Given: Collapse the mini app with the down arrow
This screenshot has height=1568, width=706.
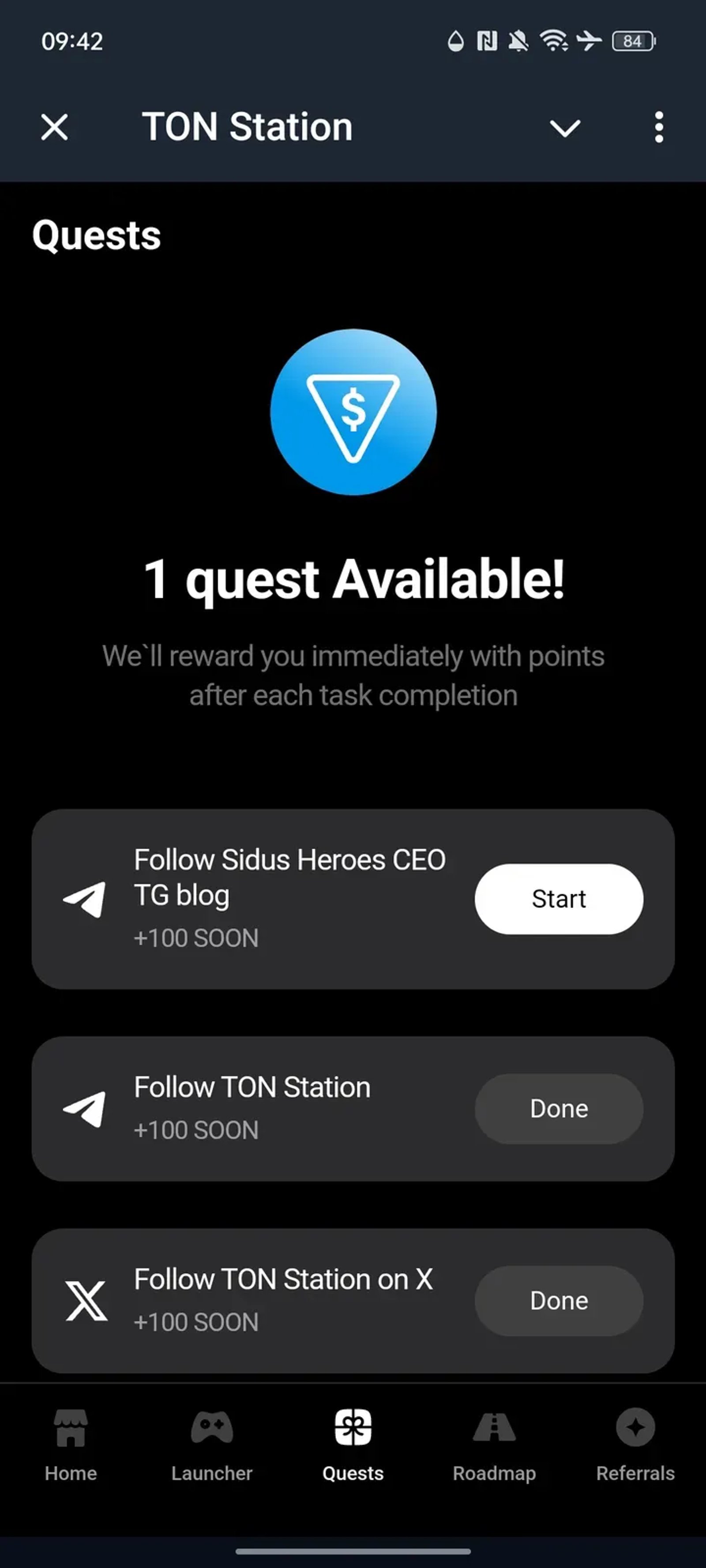Looking at the screenshot, I should tap(565, 128).
